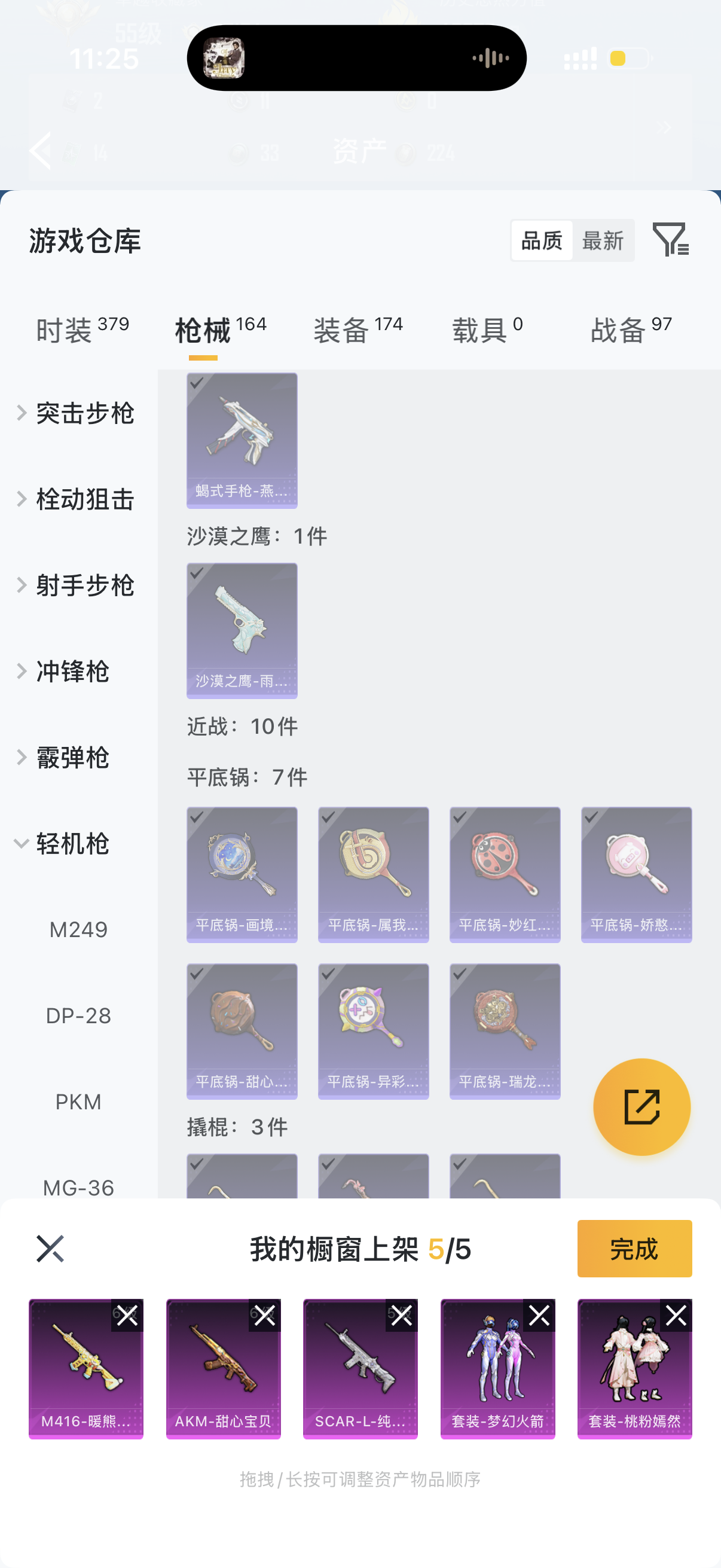721x1568 pixels.
Task: Open the 战备 tab
Action: click(x=631, y=331)
